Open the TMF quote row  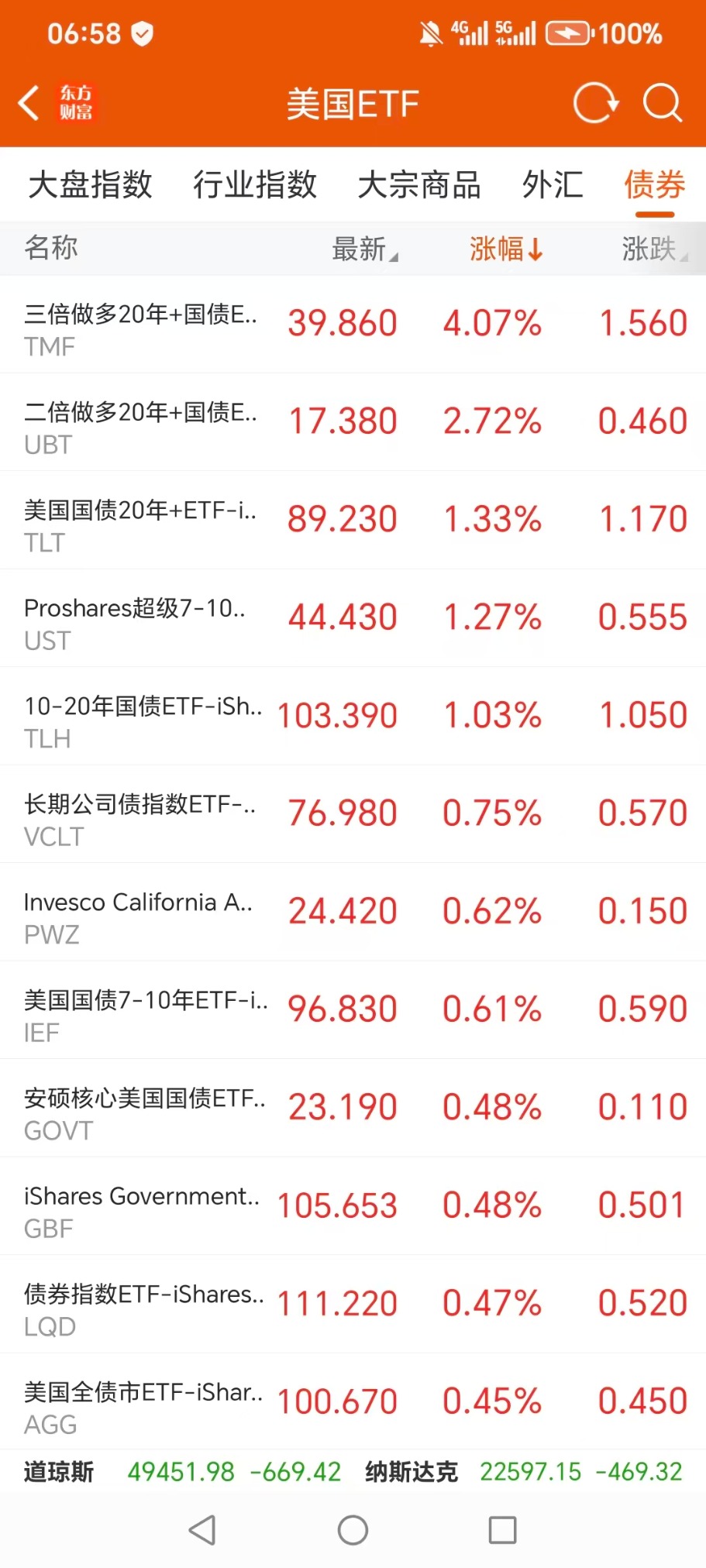point(353,325)
